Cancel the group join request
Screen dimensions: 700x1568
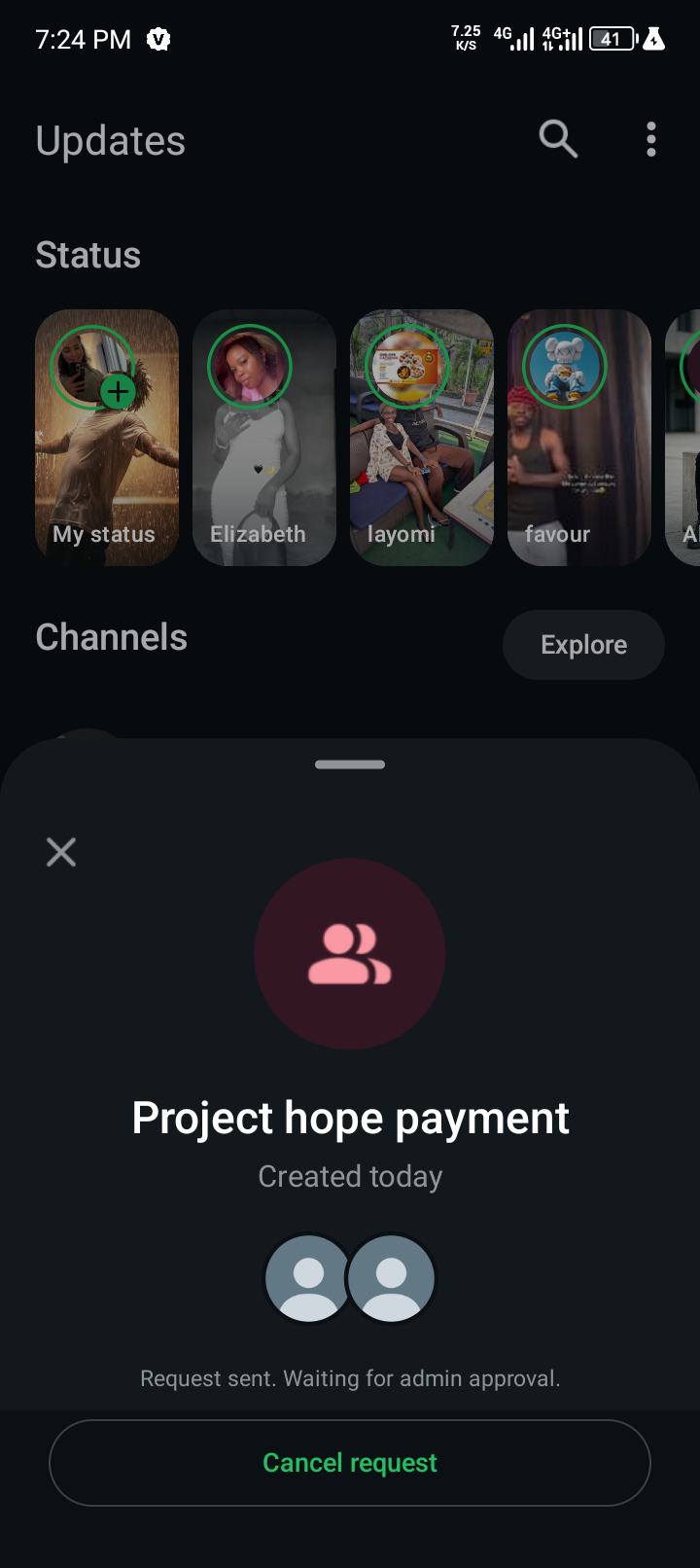point(350,1462)
